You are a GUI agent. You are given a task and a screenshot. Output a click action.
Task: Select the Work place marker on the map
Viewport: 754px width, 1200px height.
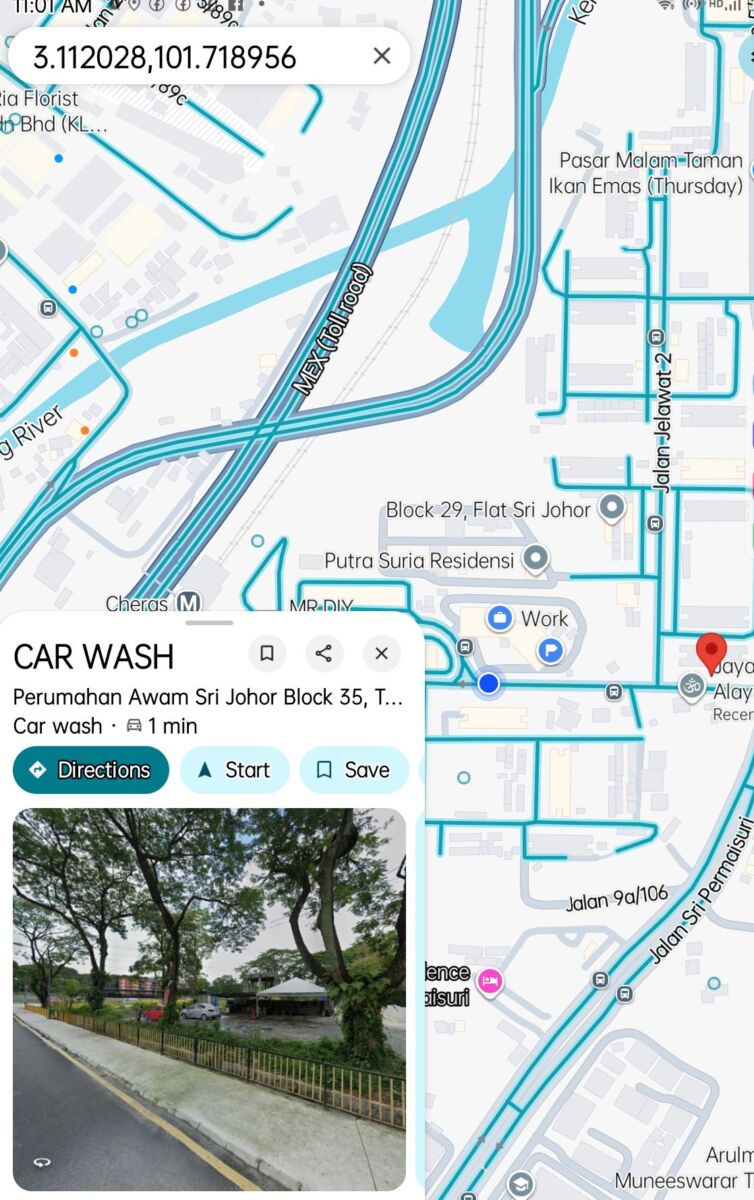click(x=499, y=619)
